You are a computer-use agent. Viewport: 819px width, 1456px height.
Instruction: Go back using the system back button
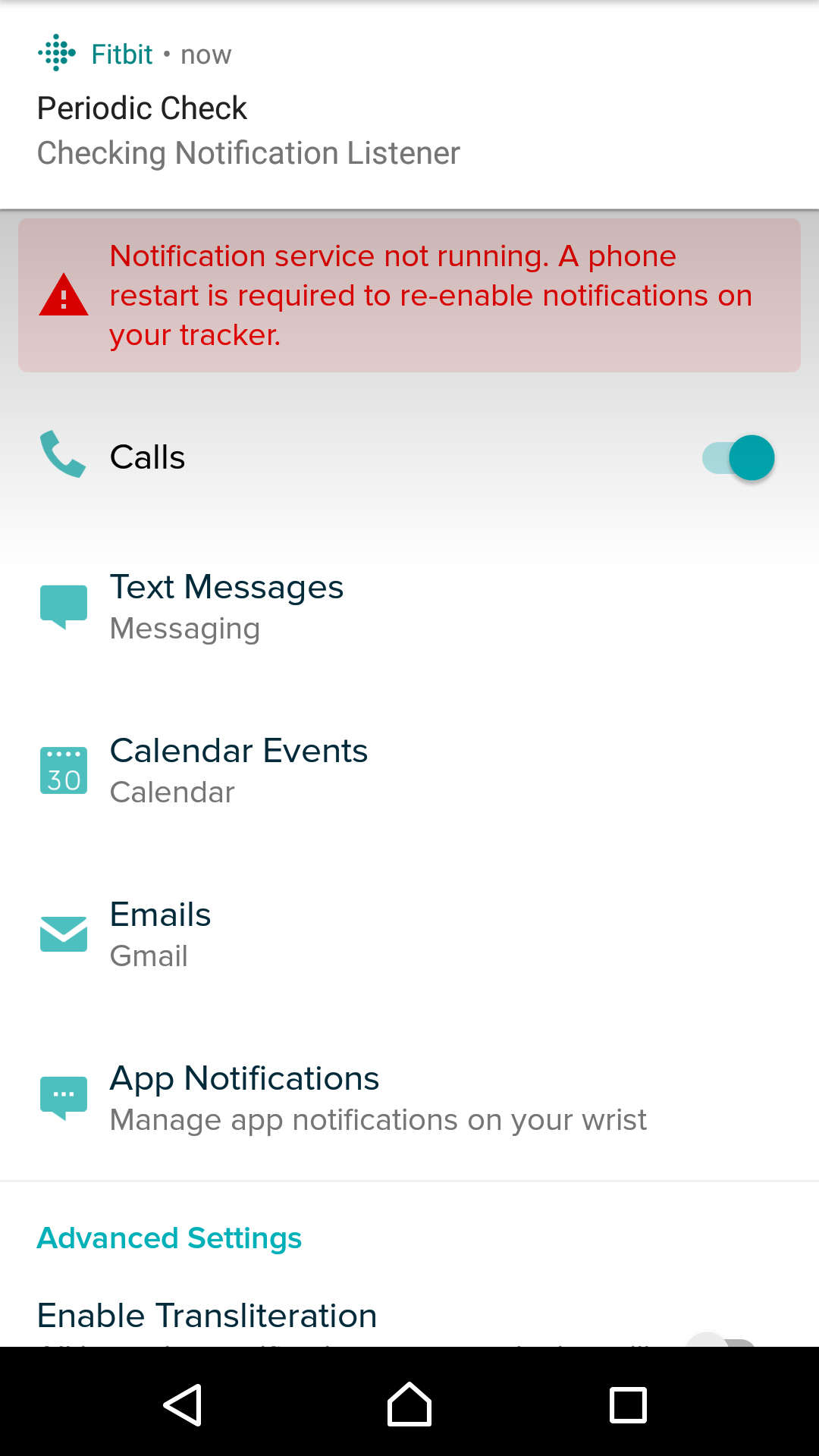(183, 1405)
